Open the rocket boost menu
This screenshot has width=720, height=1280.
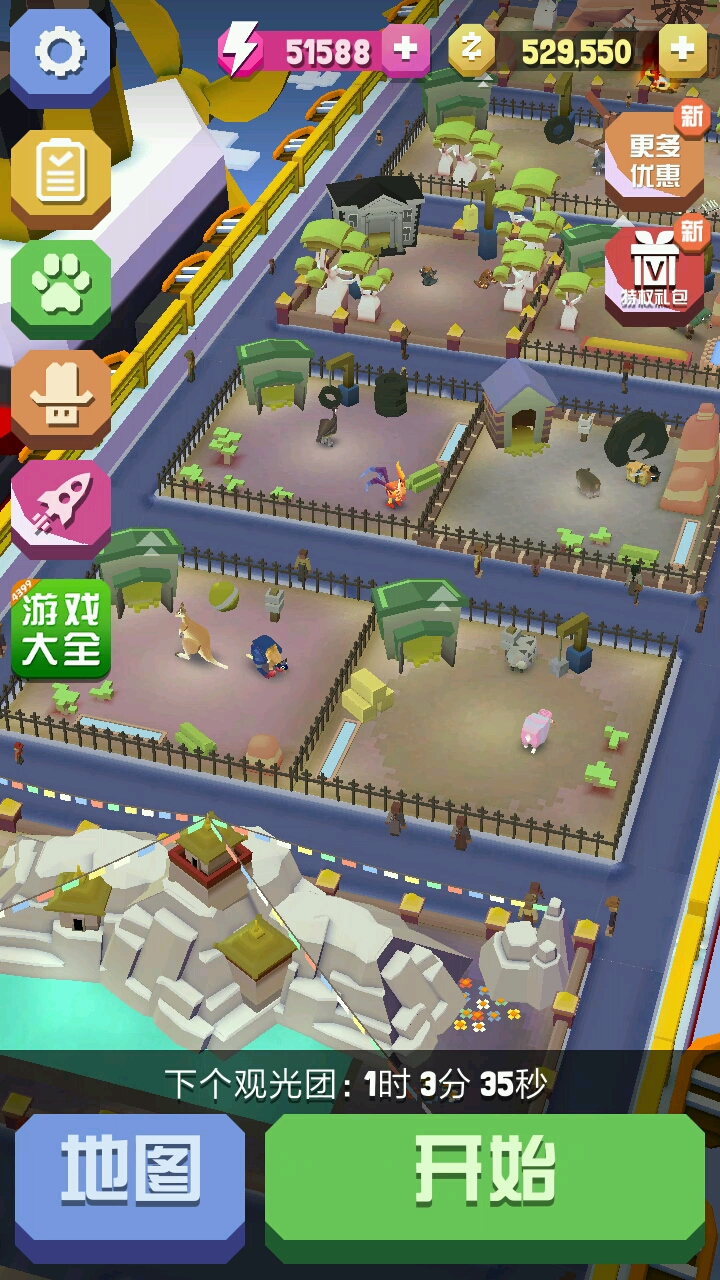tap(60, 506)
